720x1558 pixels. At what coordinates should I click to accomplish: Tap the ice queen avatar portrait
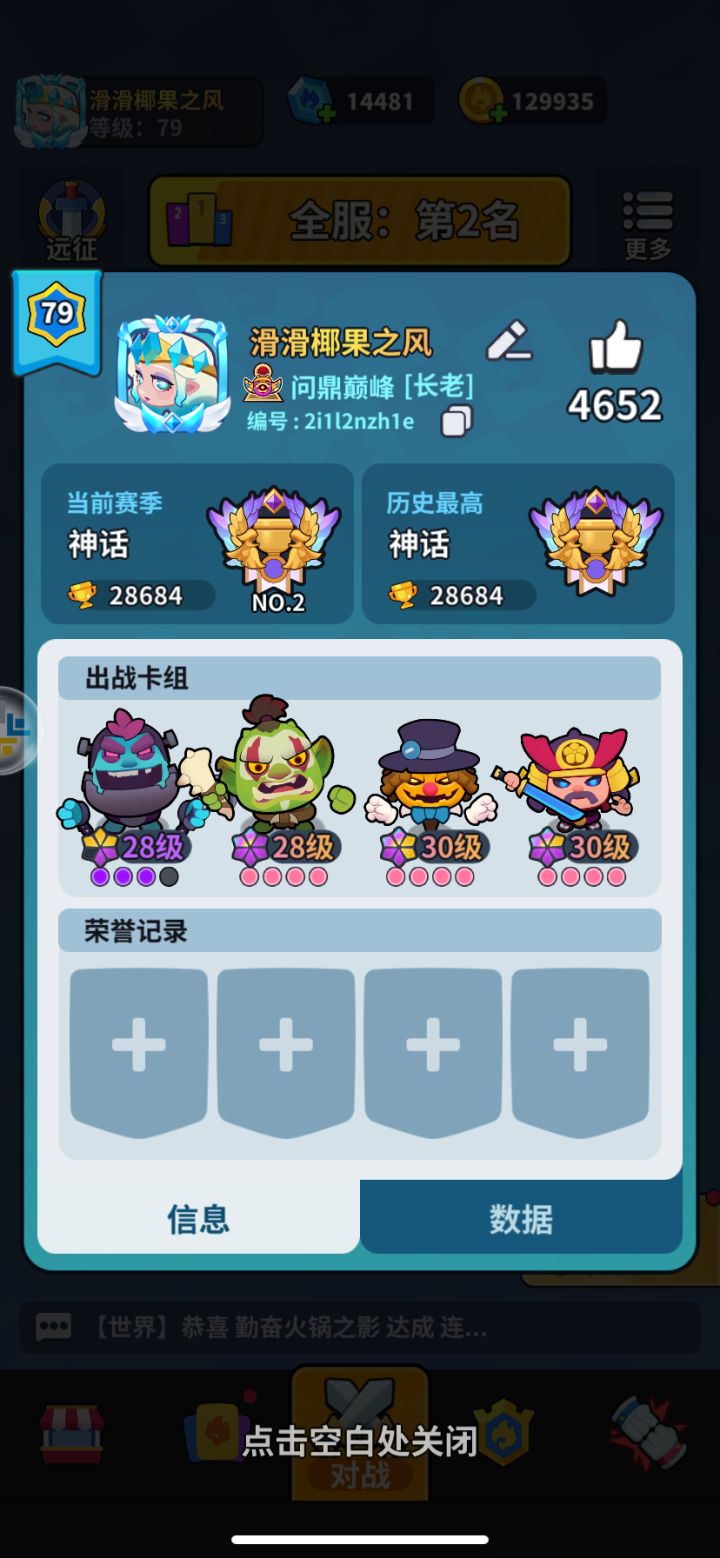(170, 373)
